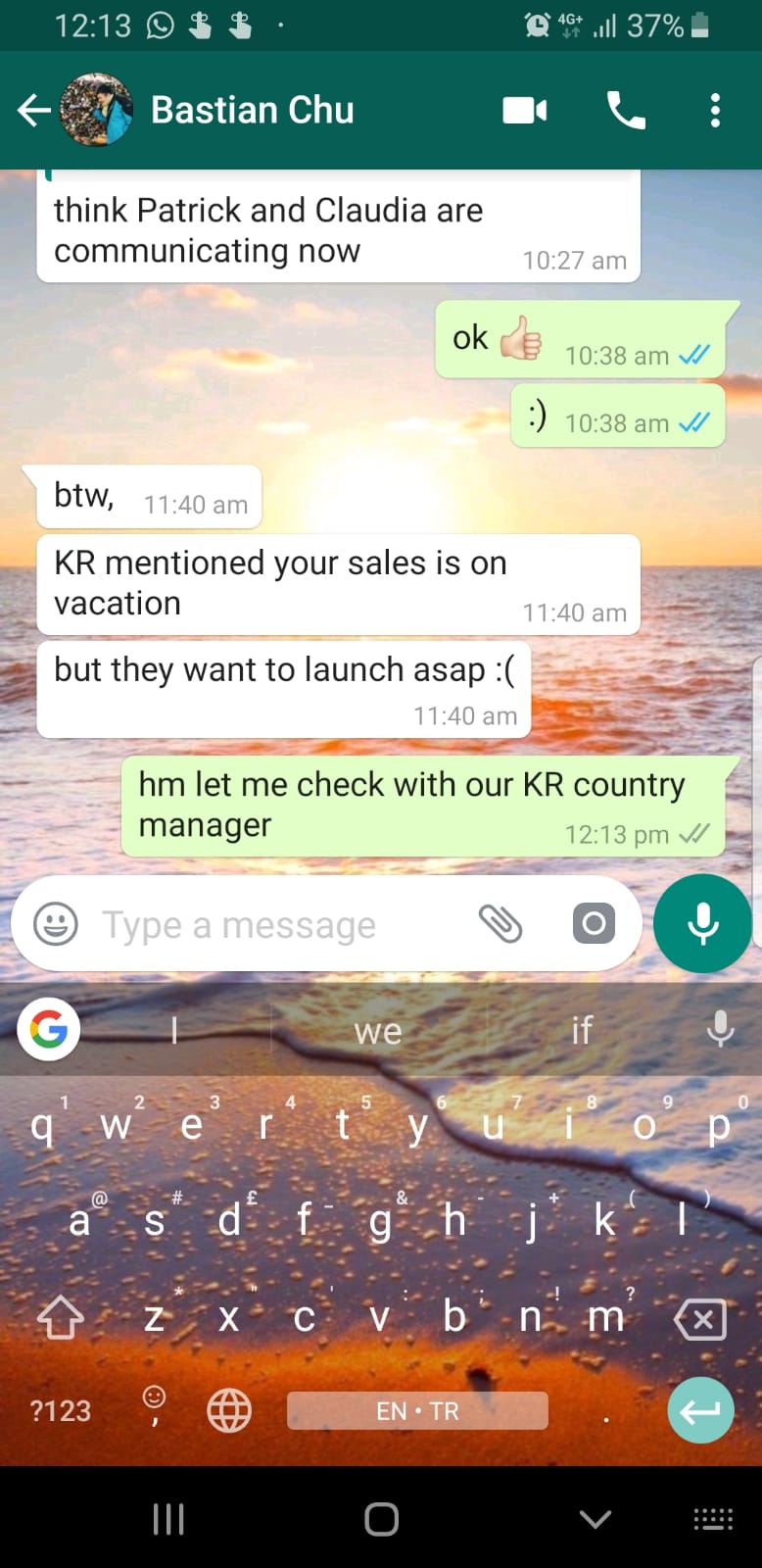Insert the suggested word "if"
The image size is (762, 1568).
[x=582, y=1030]
